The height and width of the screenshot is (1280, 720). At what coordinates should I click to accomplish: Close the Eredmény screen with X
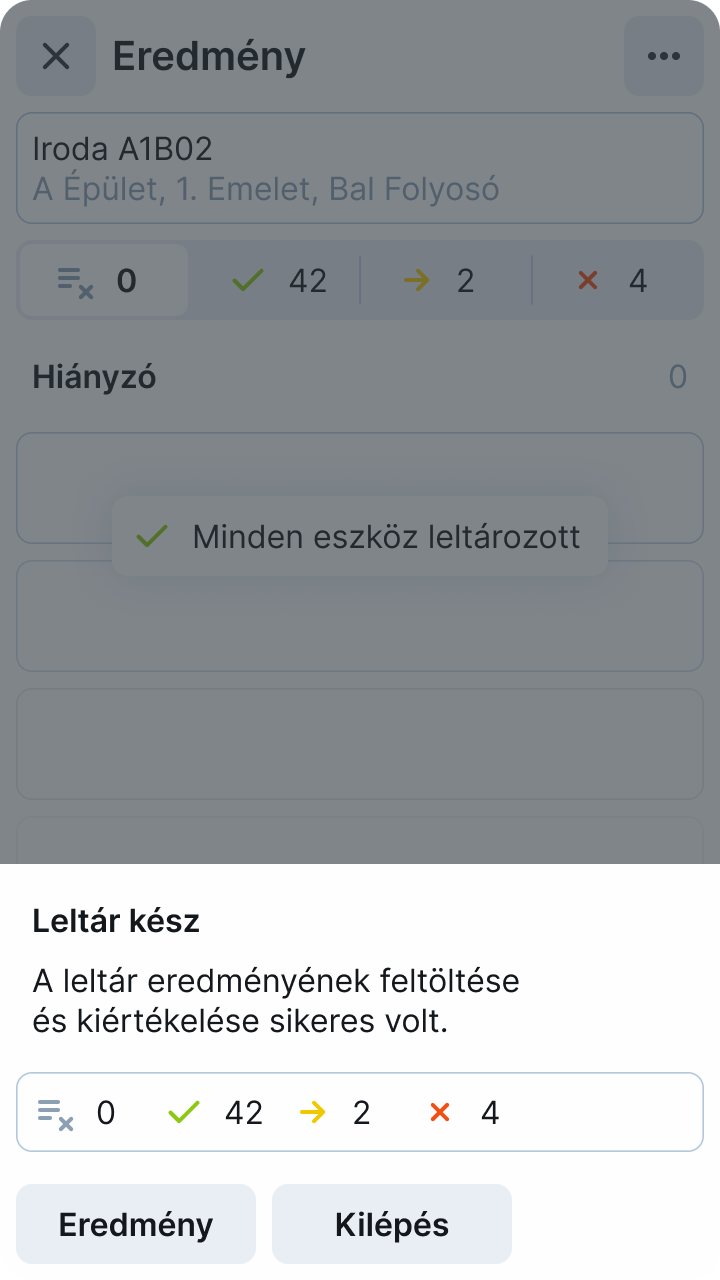[x=56, y=56]
